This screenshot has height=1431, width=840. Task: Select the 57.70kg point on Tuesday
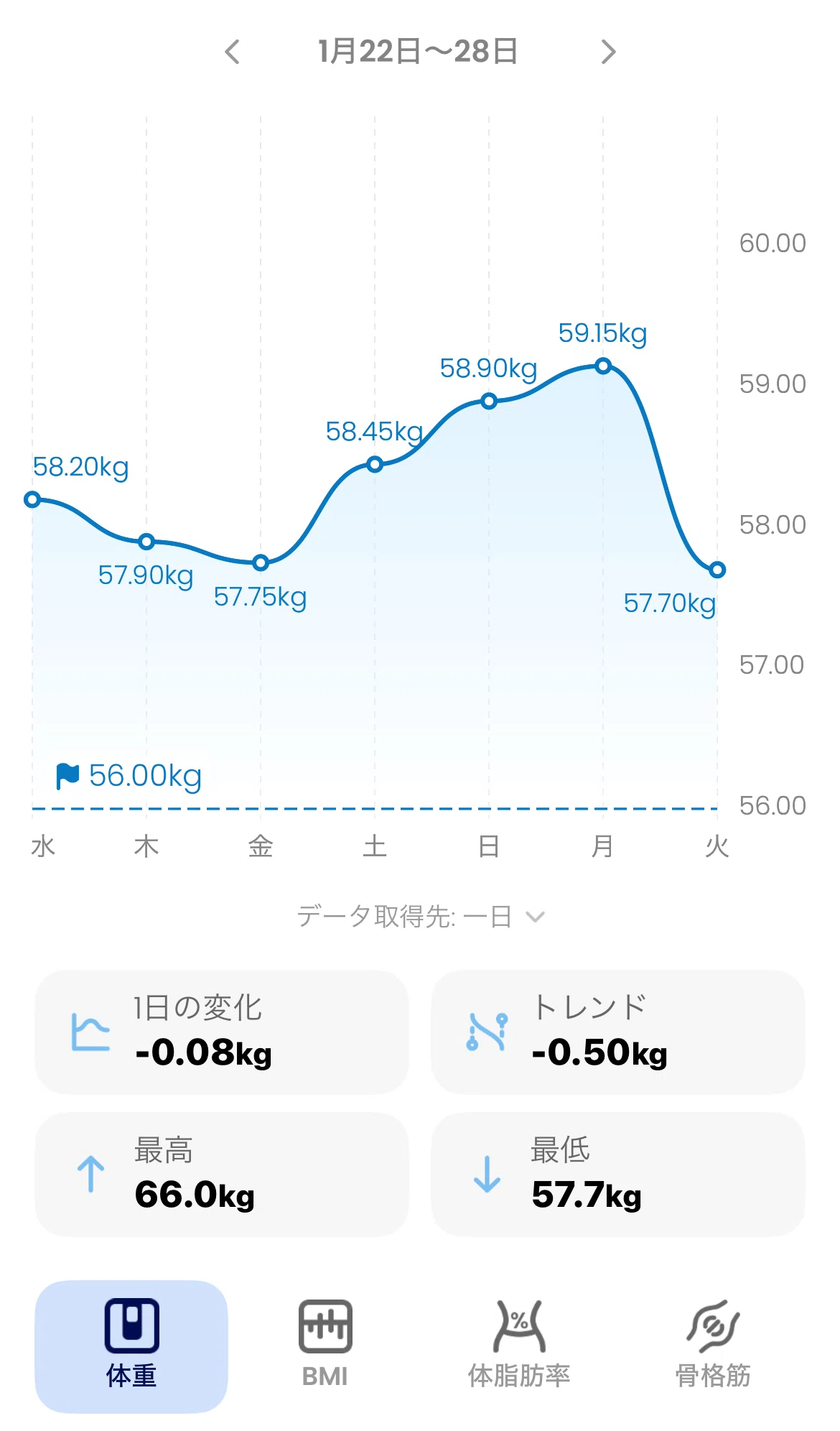717,570
